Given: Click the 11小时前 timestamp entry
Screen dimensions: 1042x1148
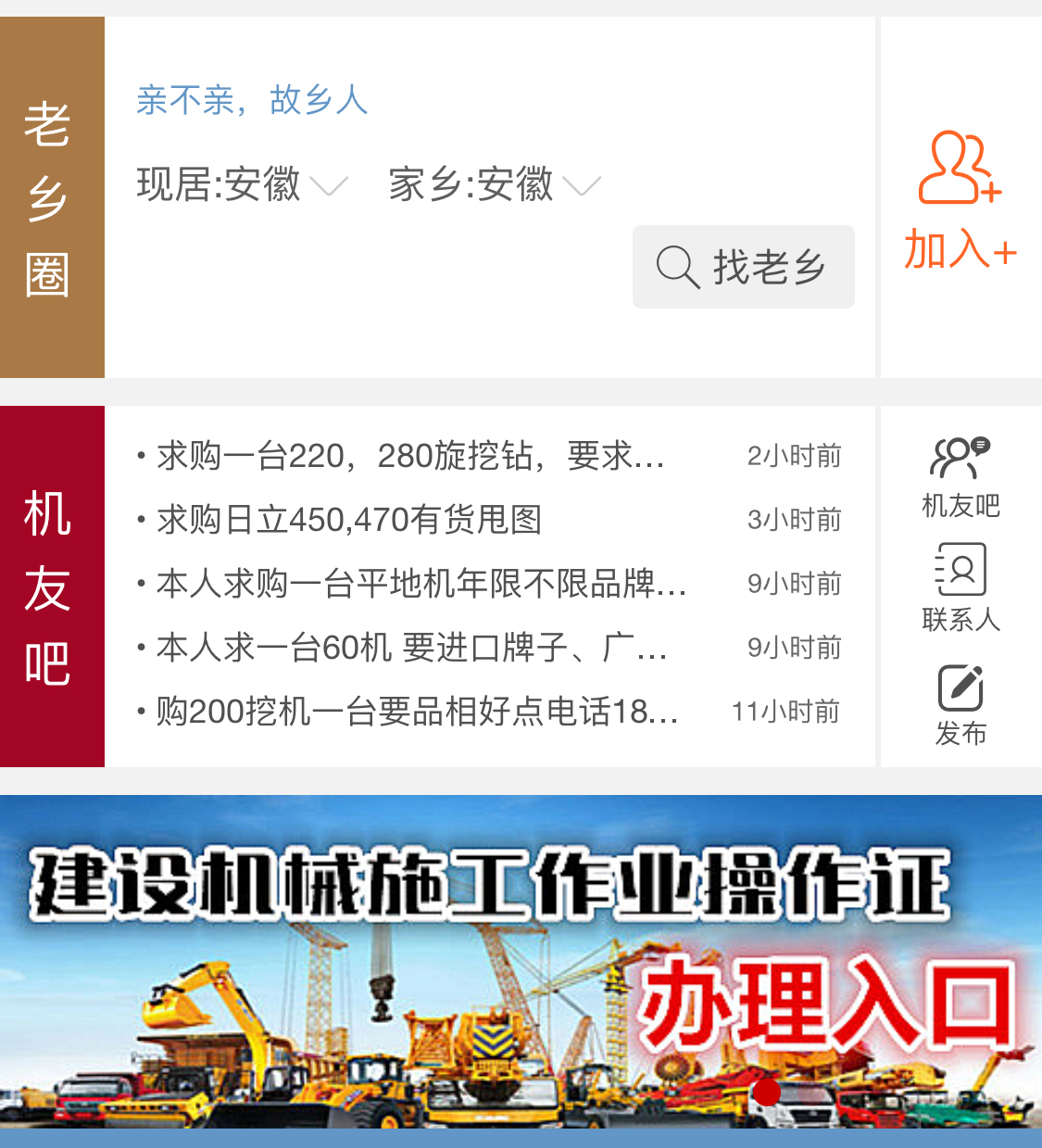Looking at the screenshot, I should click(785, 712).
